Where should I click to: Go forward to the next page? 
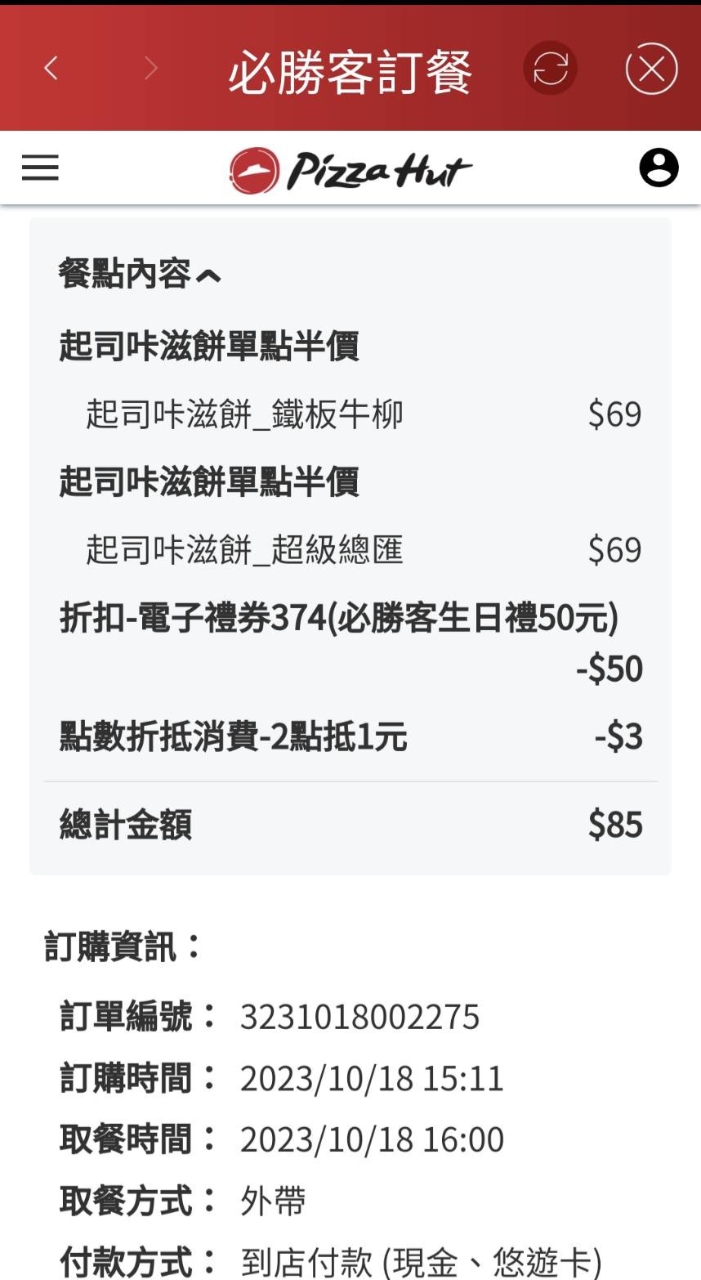tap(151, 69)
